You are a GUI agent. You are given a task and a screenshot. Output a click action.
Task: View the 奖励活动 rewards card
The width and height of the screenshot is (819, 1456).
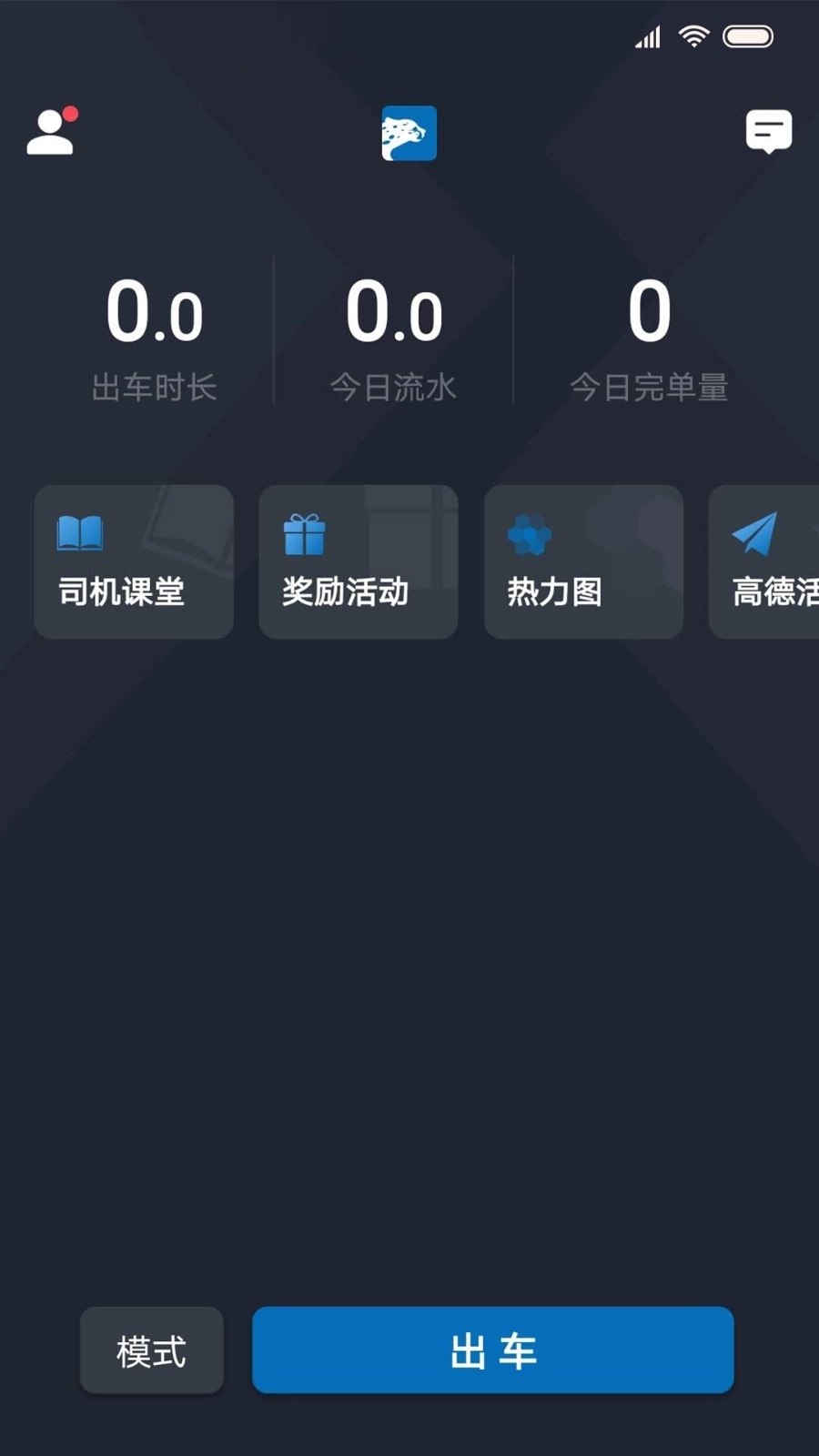tap(358, 561)
